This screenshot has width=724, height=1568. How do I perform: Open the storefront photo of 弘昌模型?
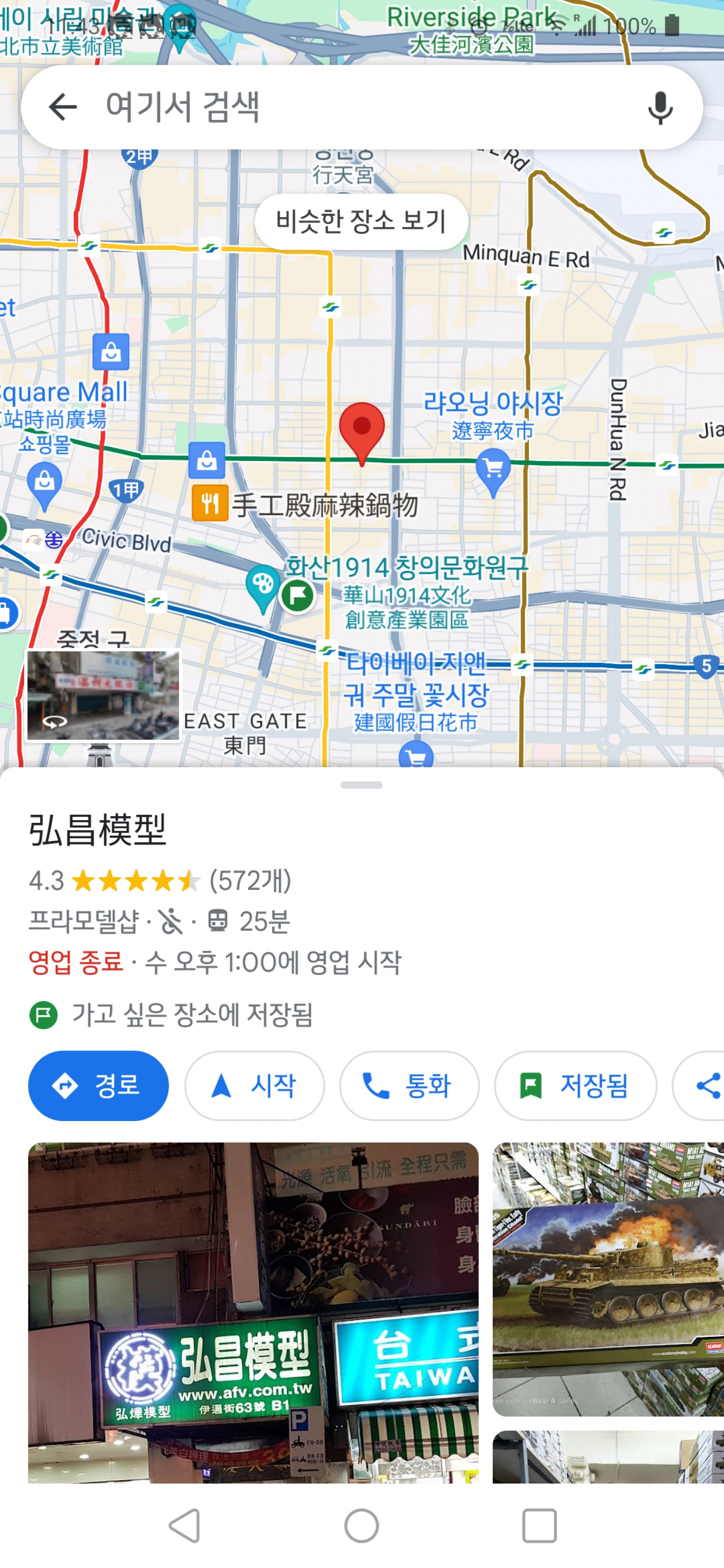[x=252, y=1312]
